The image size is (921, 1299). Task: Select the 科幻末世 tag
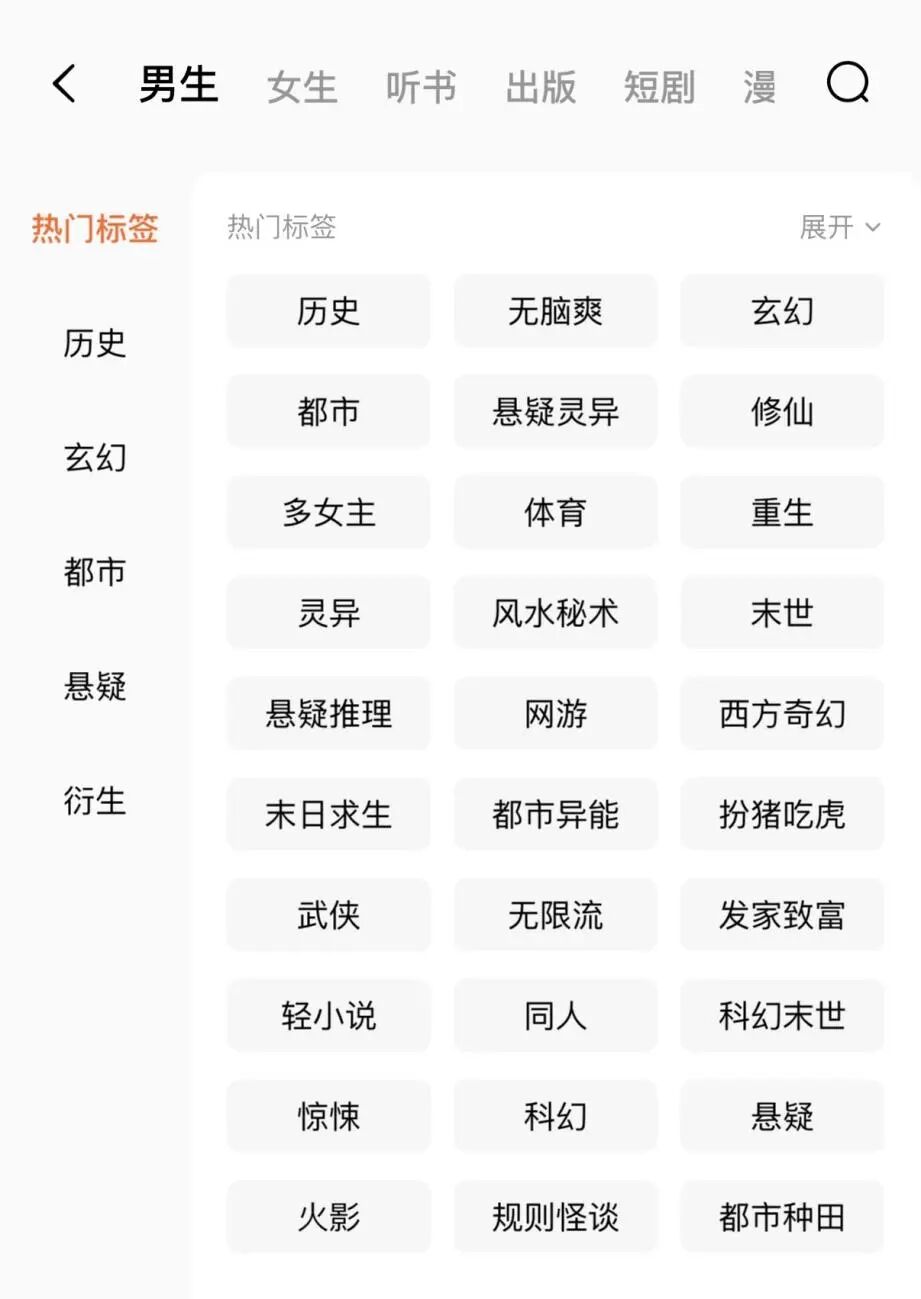782,1016
